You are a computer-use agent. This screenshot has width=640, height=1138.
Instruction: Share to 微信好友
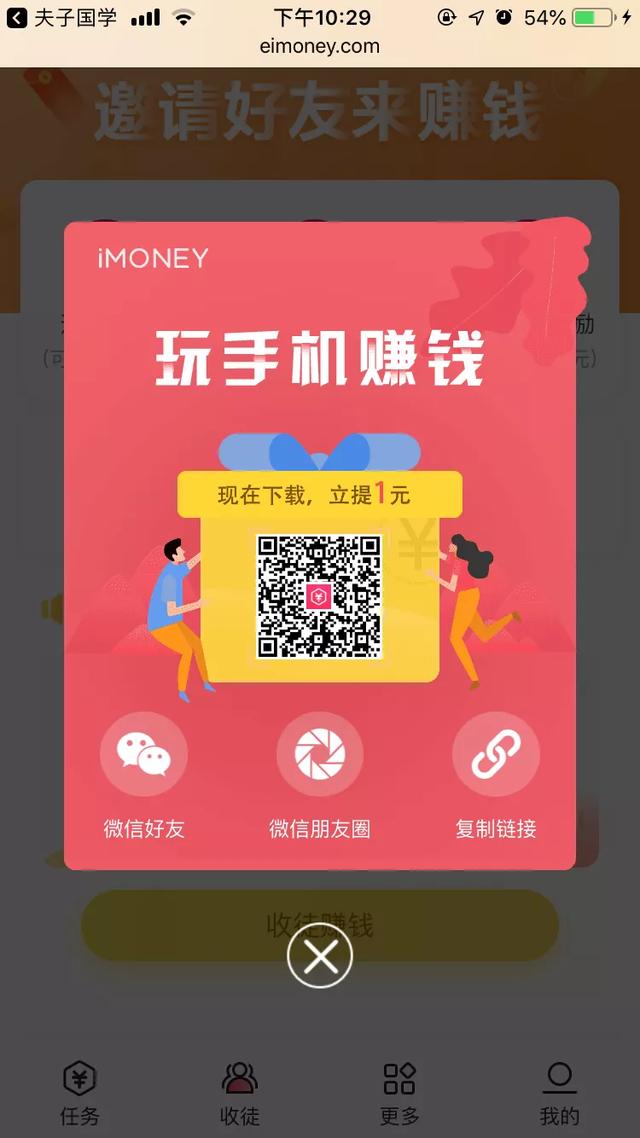pyautogui.click(x=144, y=775)
